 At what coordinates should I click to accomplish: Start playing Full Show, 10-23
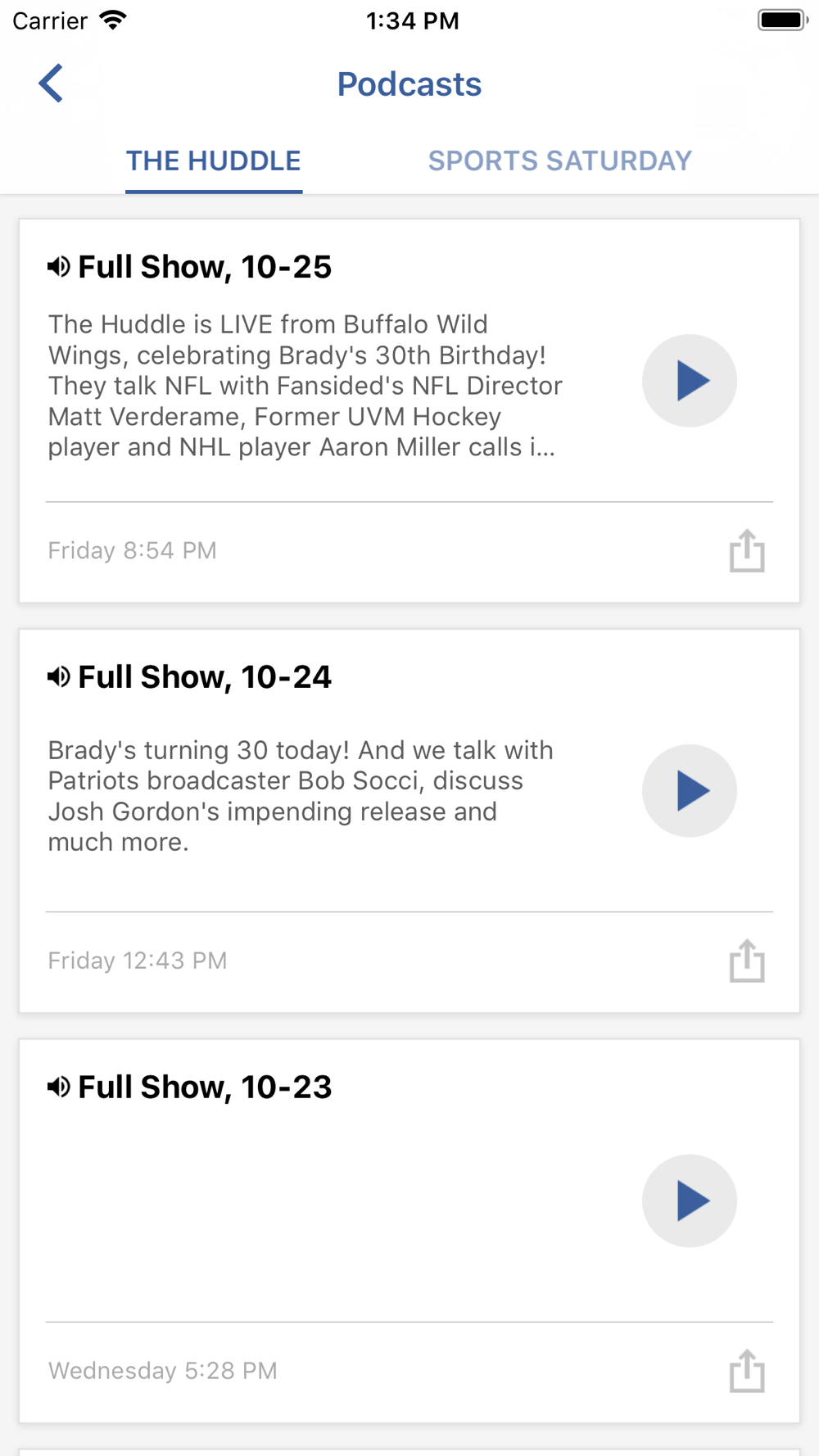coord(690,1201)
